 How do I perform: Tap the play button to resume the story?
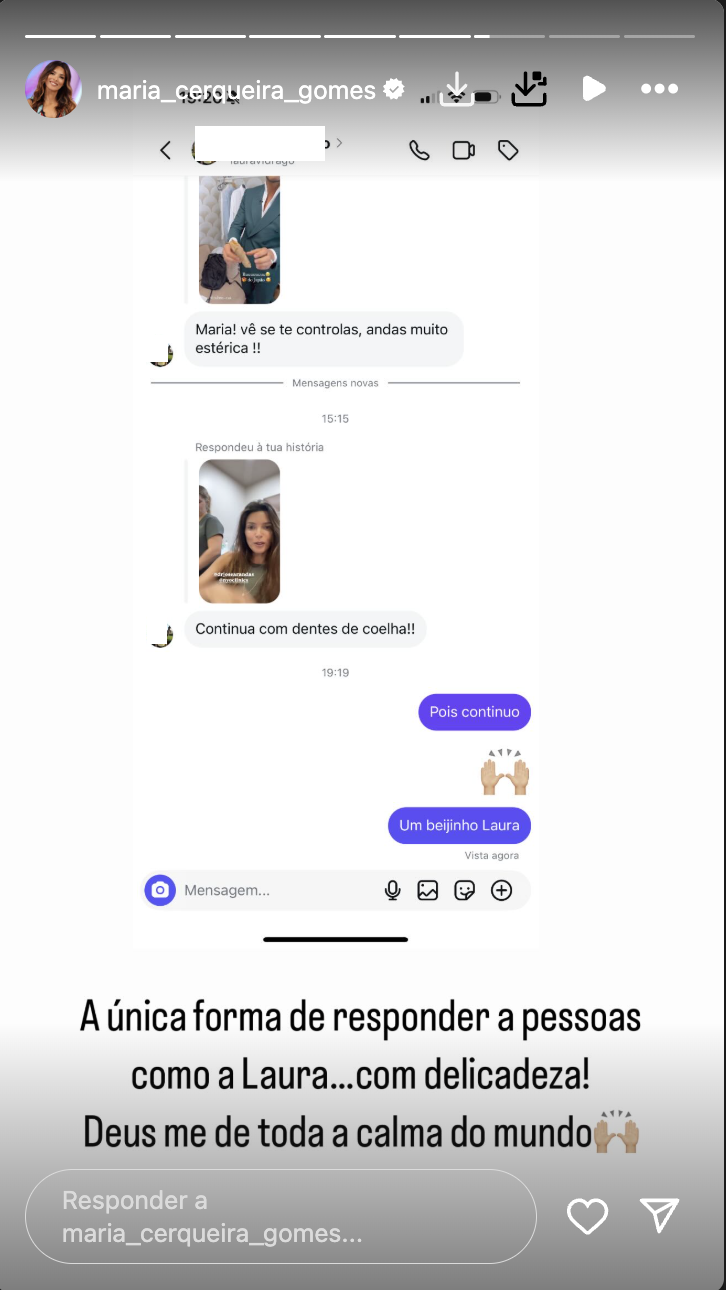click(594, 89)
